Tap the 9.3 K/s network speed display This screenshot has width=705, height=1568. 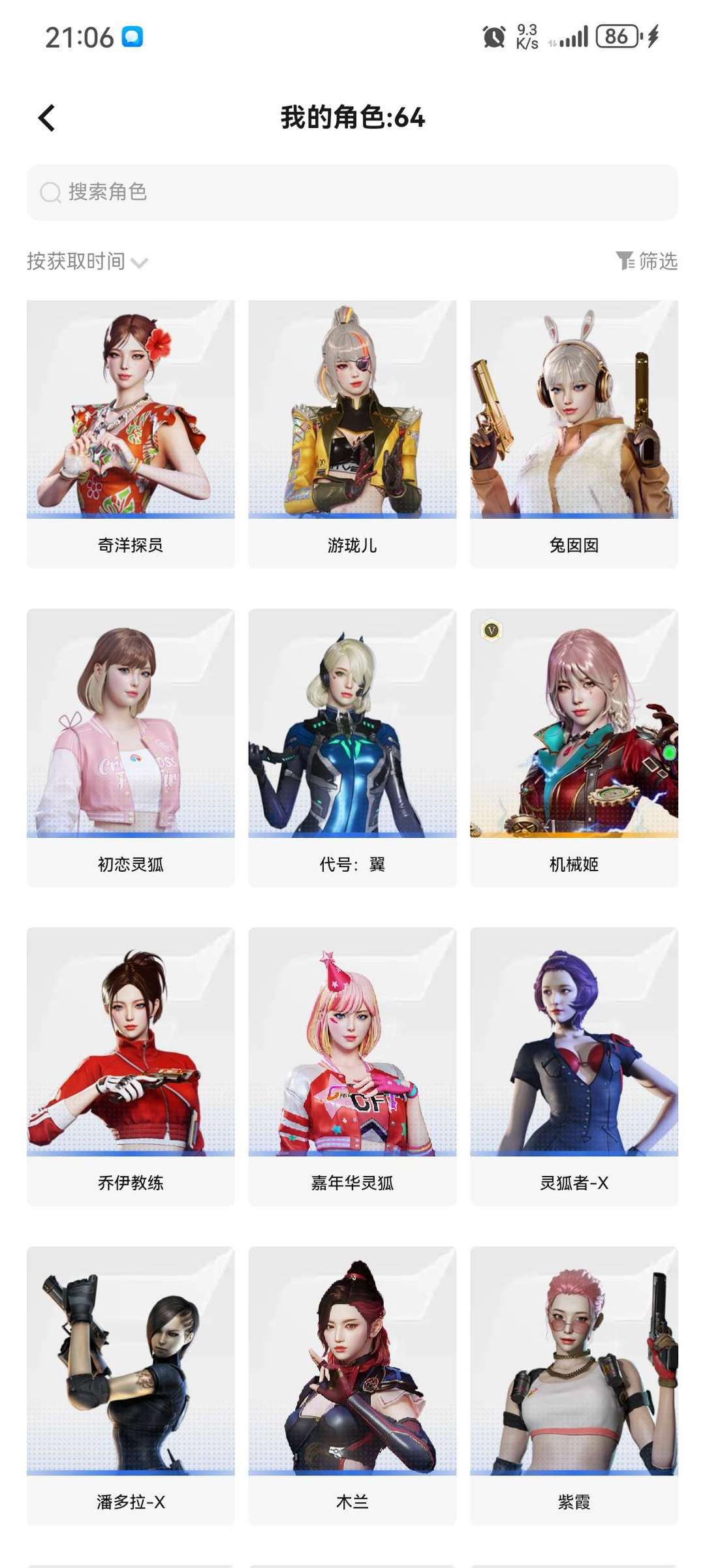(x=526, y=38)
